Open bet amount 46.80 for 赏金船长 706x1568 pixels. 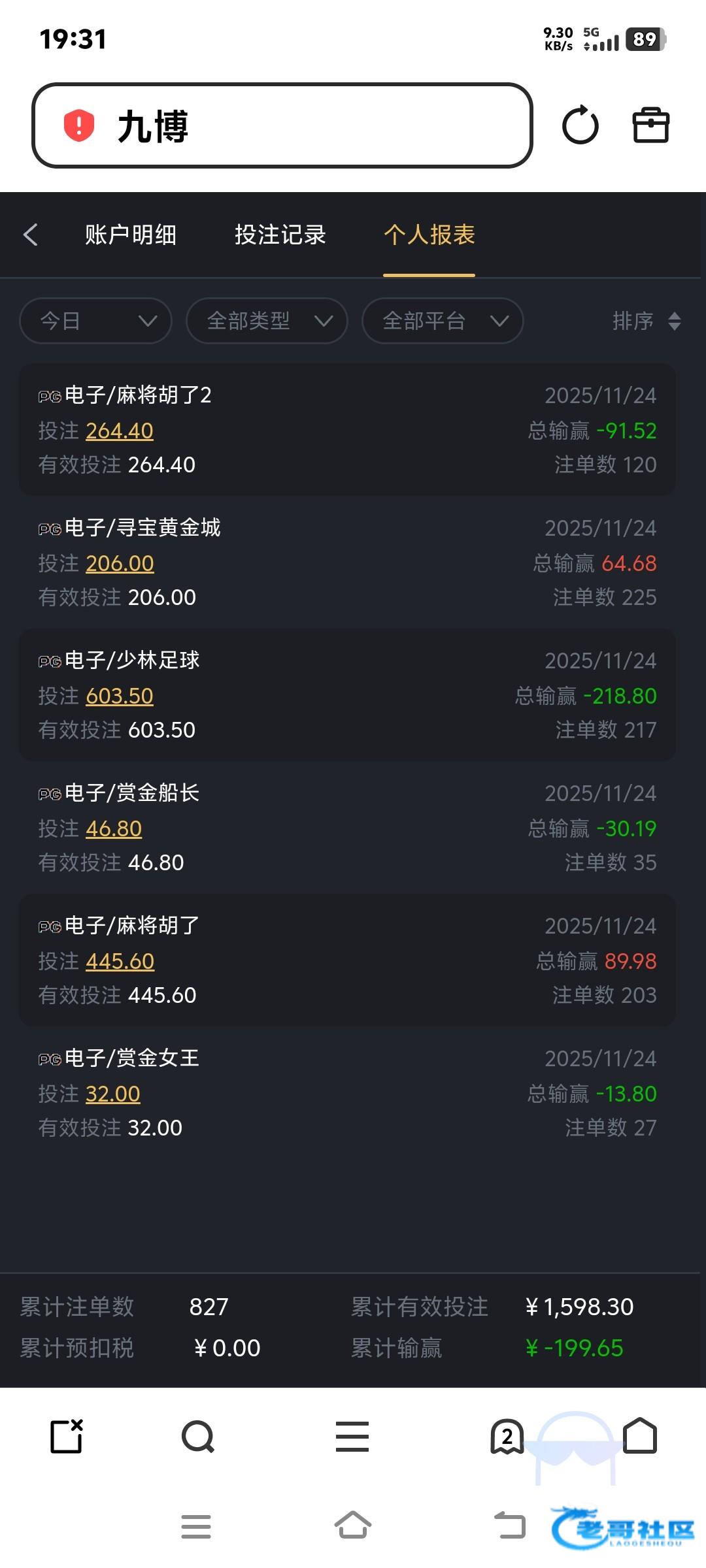point(114,829)
